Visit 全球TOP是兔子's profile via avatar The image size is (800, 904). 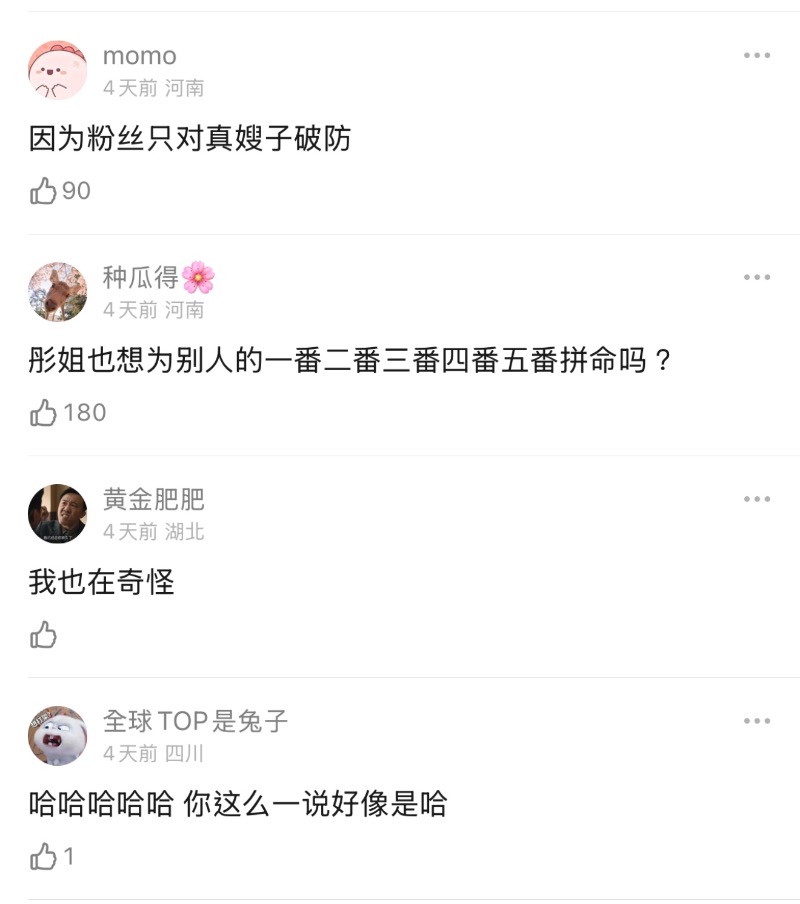point(58,736)
